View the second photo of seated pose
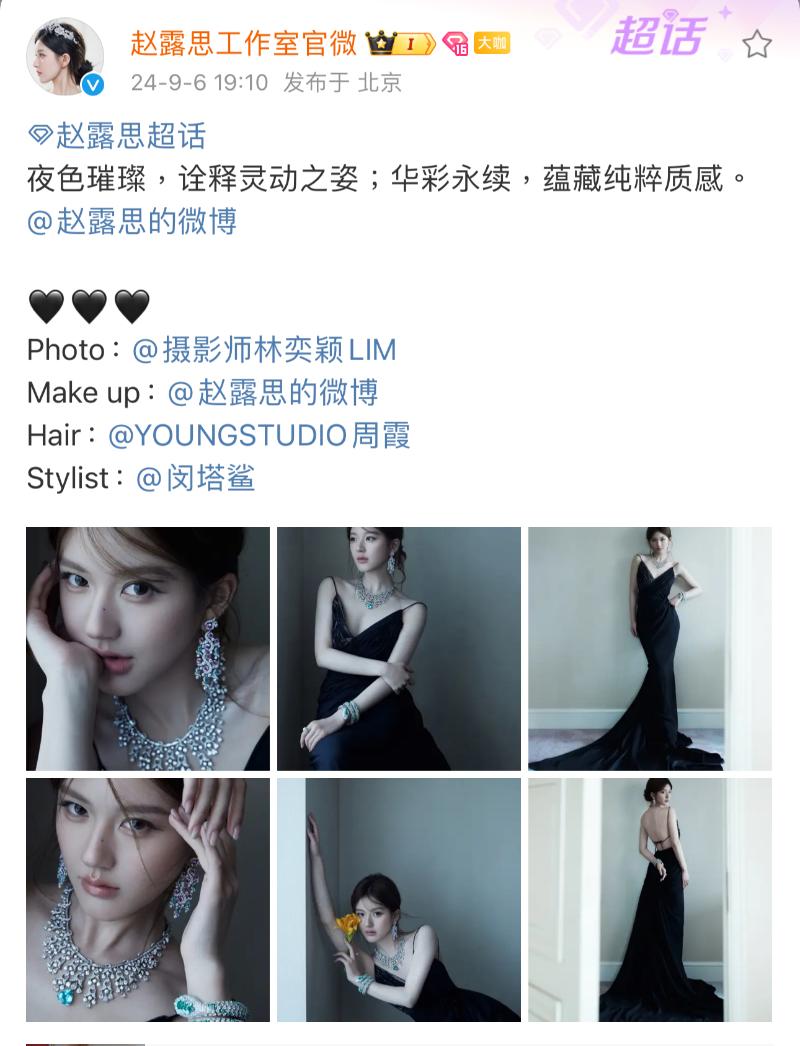Image resolution: width=800 pixels, height=1046 pixels. click(x=399, y=649)
